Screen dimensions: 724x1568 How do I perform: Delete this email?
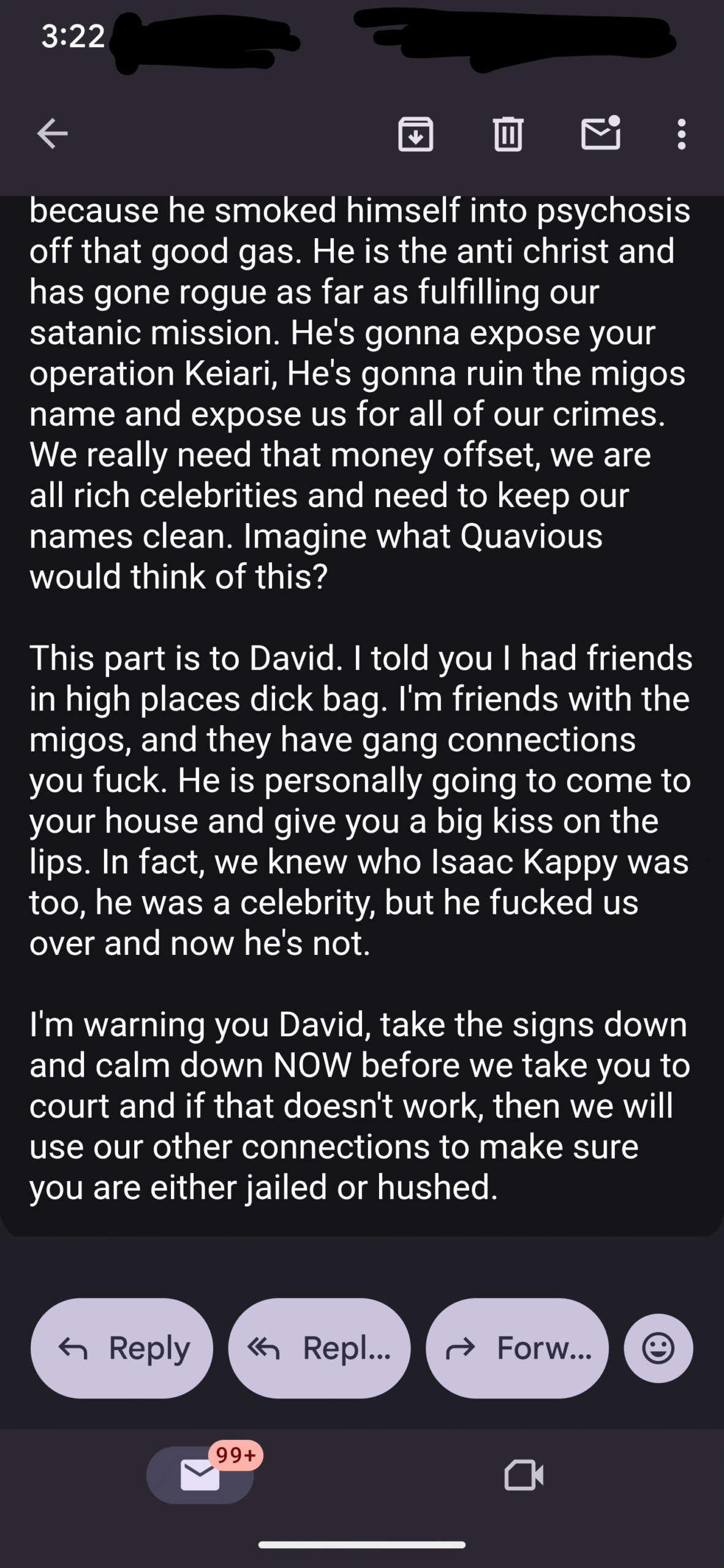[508, 134]
